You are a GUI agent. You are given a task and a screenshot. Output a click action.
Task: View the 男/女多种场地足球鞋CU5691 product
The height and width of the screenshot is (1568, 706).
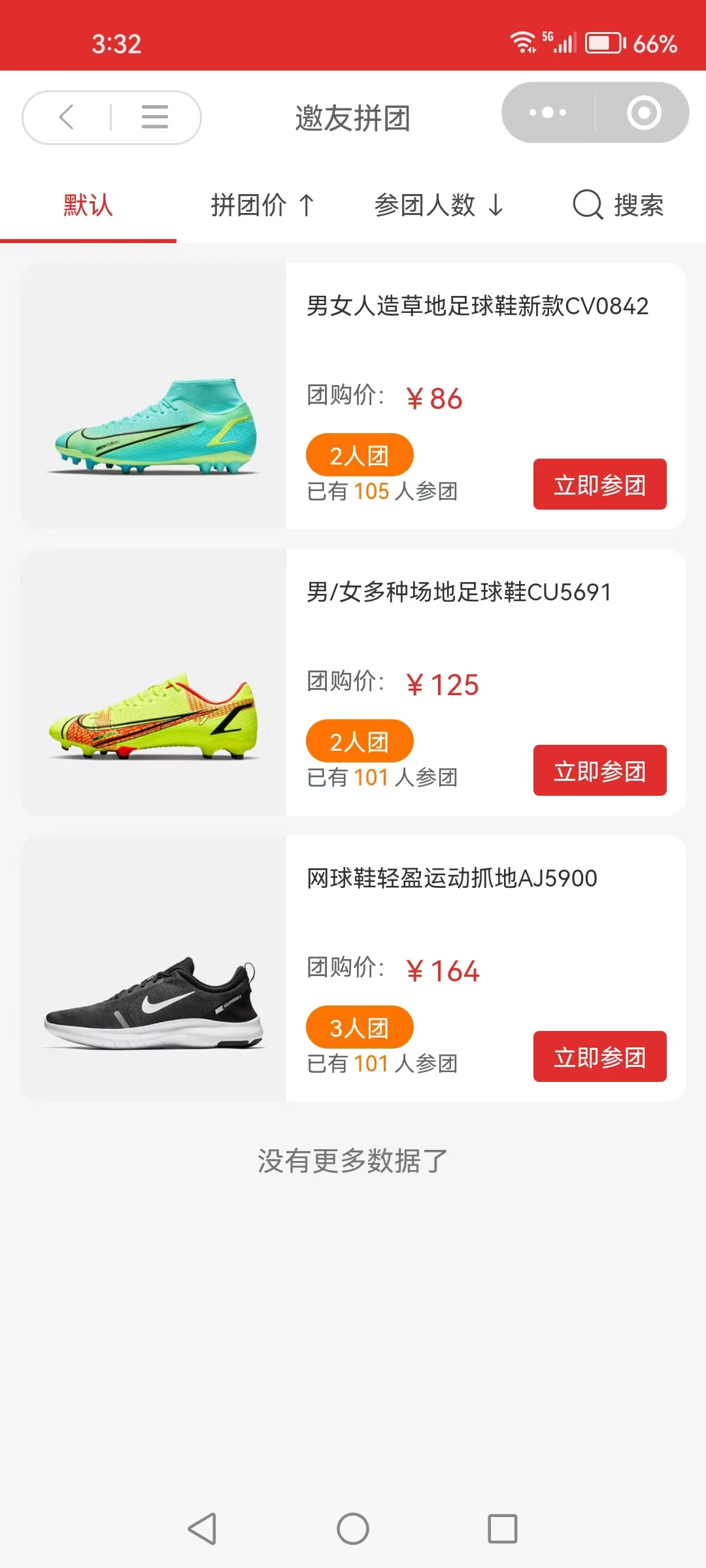click(x=459, y=592)
